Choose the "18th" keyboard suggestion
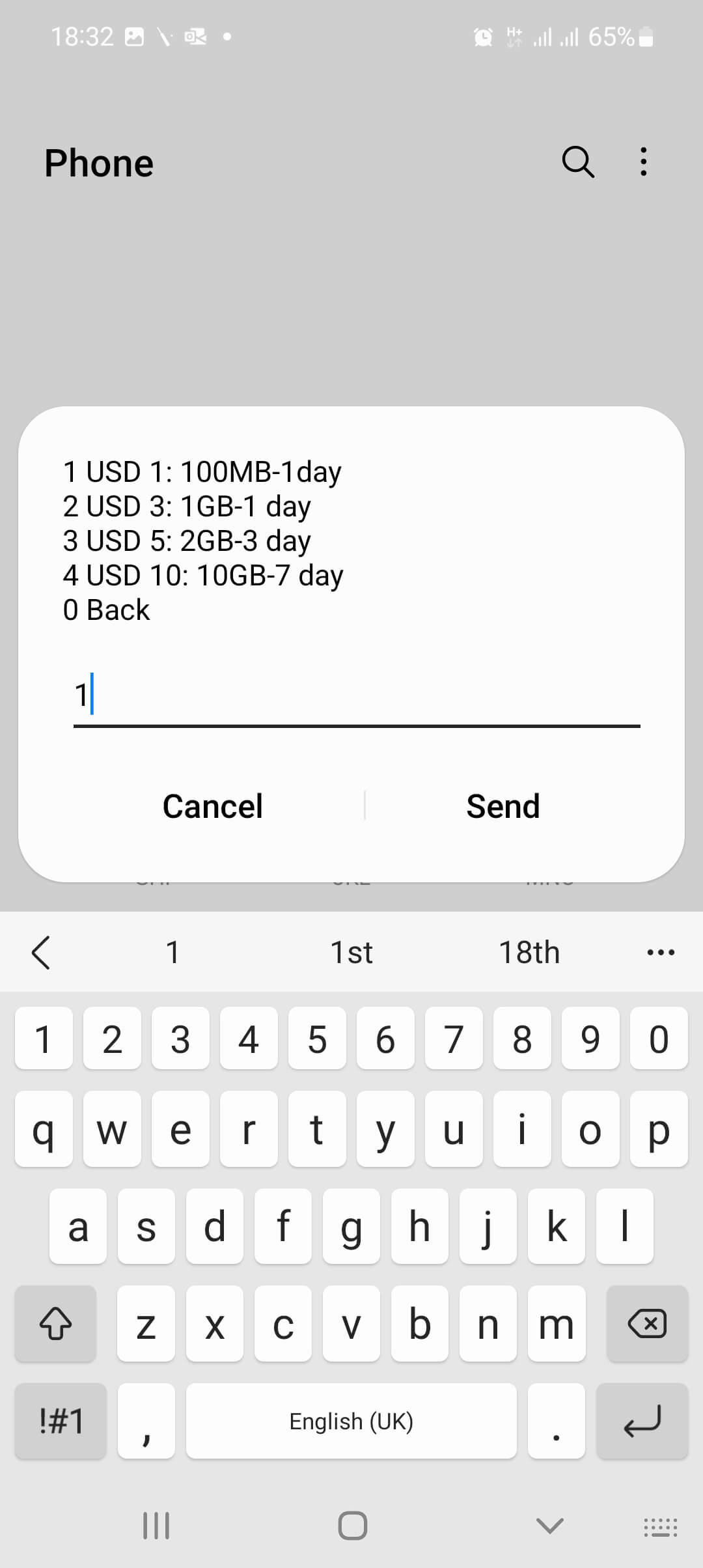The height and width of the screenshot is (1568, 703). click(x=529, y=952)
